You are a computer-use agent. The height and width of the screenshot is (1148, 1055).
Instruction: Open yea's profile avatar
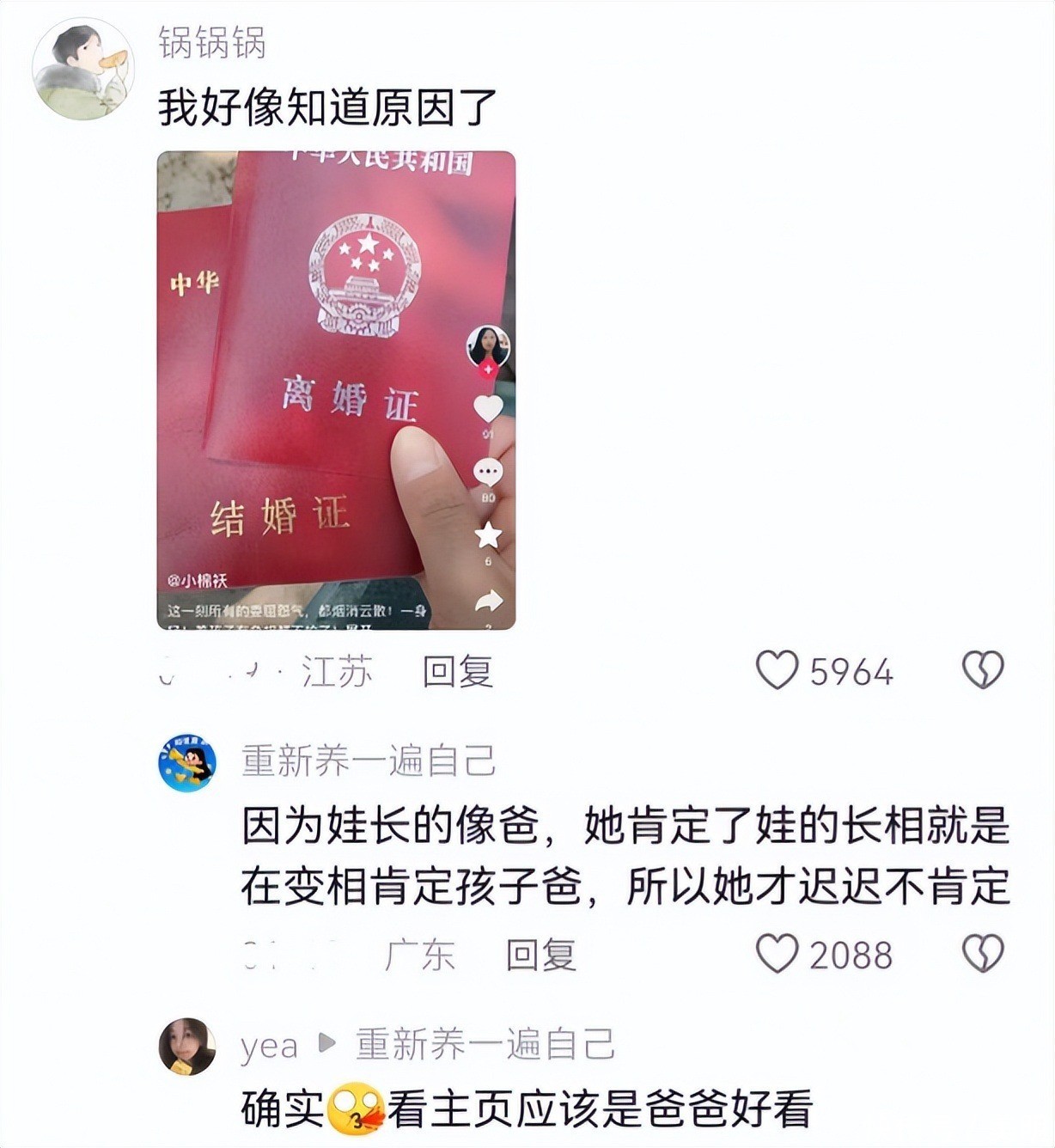coord(187,1047)
